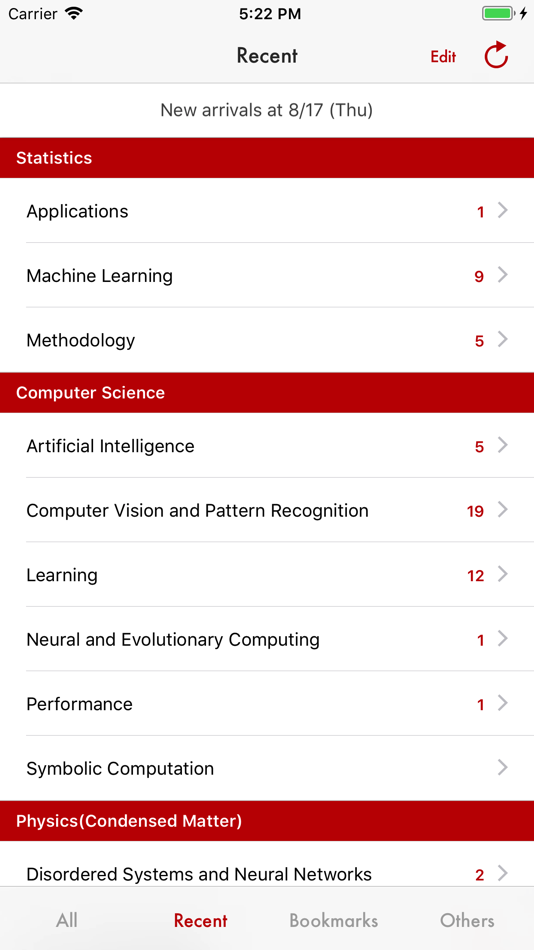Viewport: 534px width, 950px height.
Task: Open the Methodology category
Action: point(267,340)
